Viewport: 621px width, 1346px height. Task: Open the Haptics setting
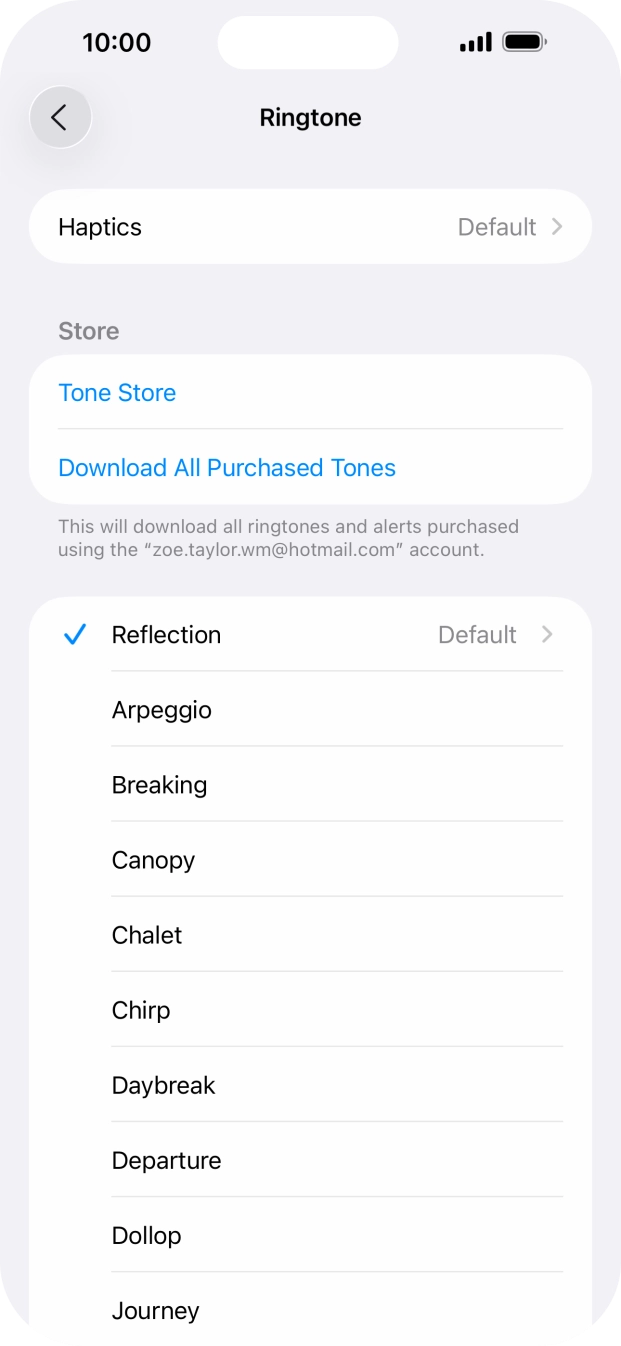coord(310,227)
